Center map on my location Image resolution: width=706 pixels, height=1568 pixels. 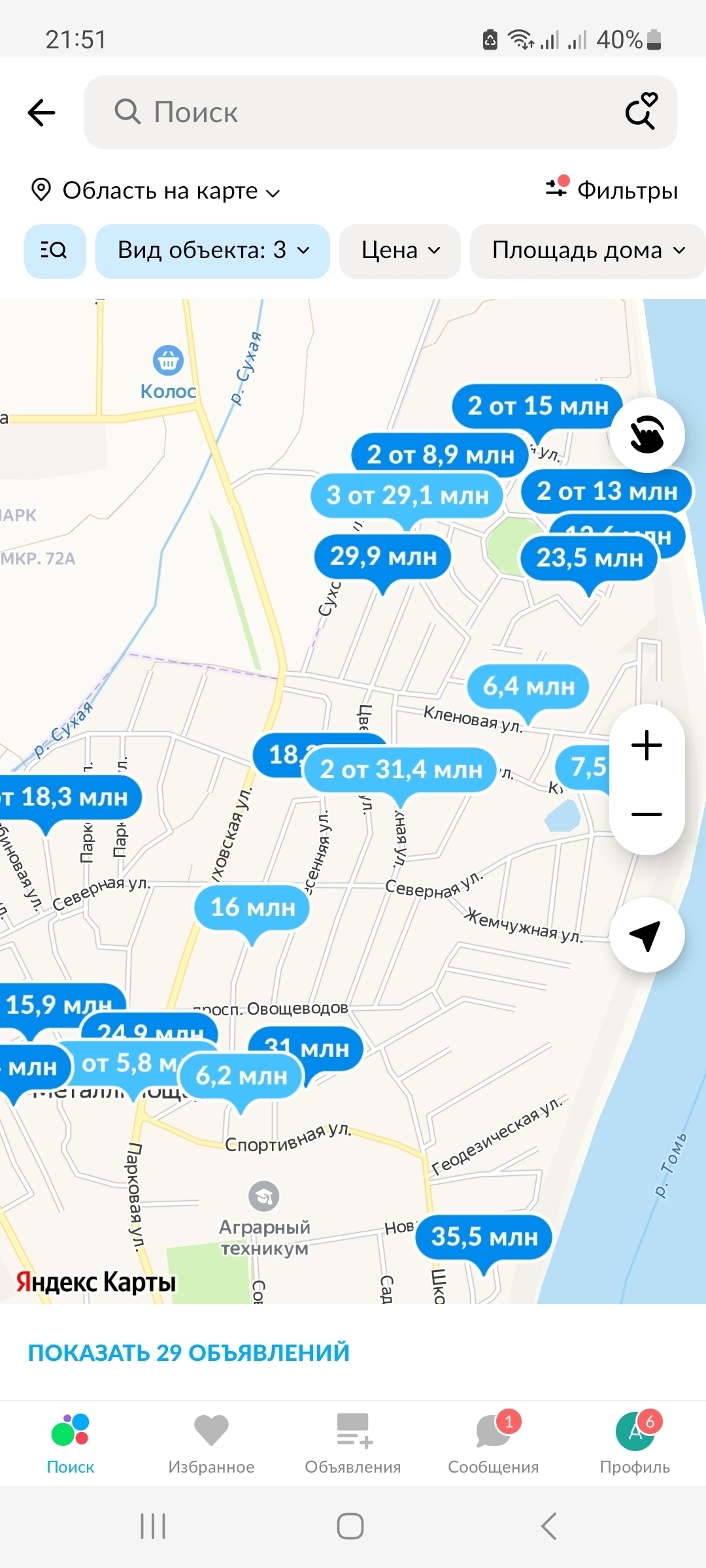pos(647,935)
